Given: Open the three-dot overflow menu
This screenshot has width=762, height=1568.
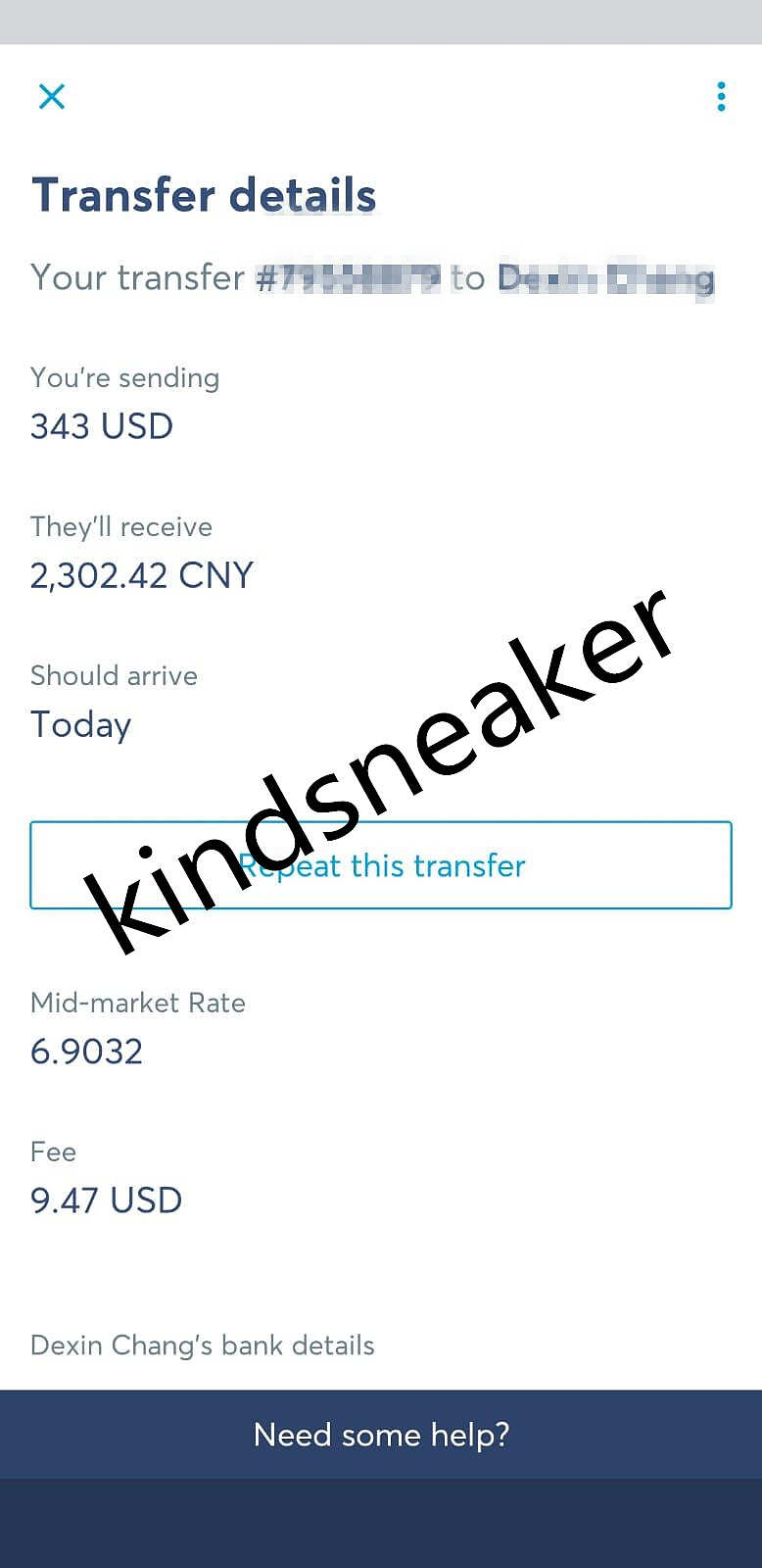Looking at the screenshot, I should [721, 96].
